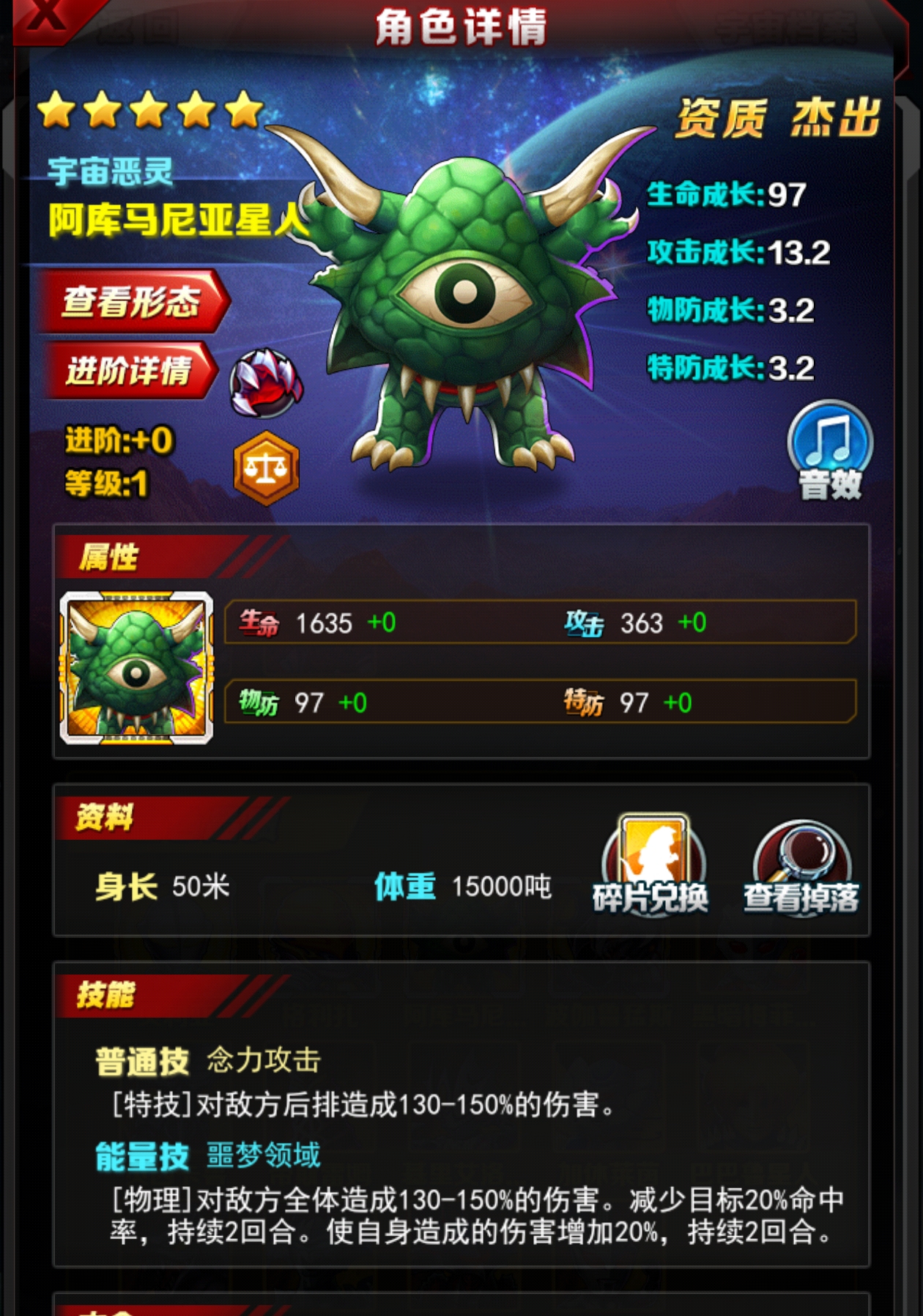The height and width of the screenshot is (1316, 923).
Task: Open 碎片兑换 fragment exchange
Action: point(651,866)
